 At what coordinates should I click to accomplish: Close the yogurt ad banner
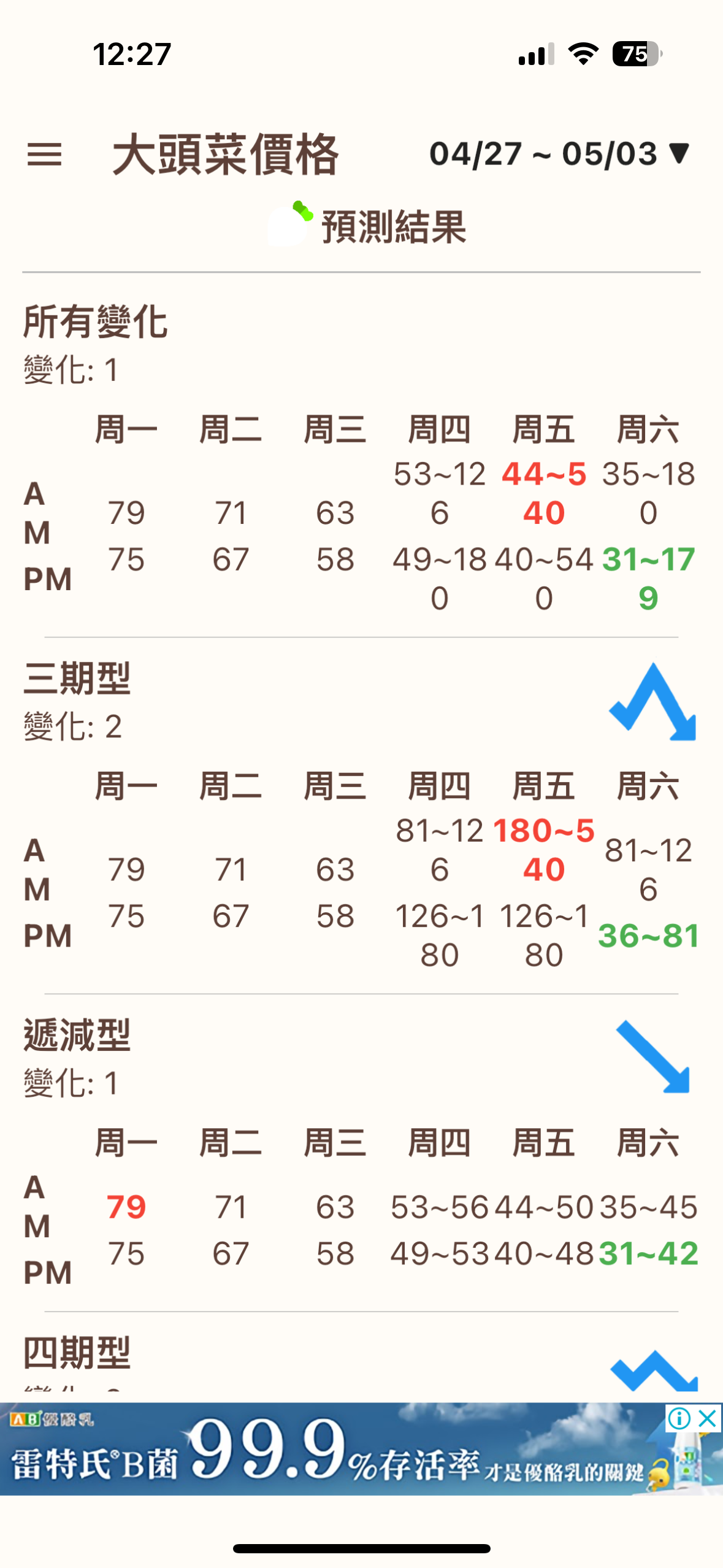[x=708, y=1418]
